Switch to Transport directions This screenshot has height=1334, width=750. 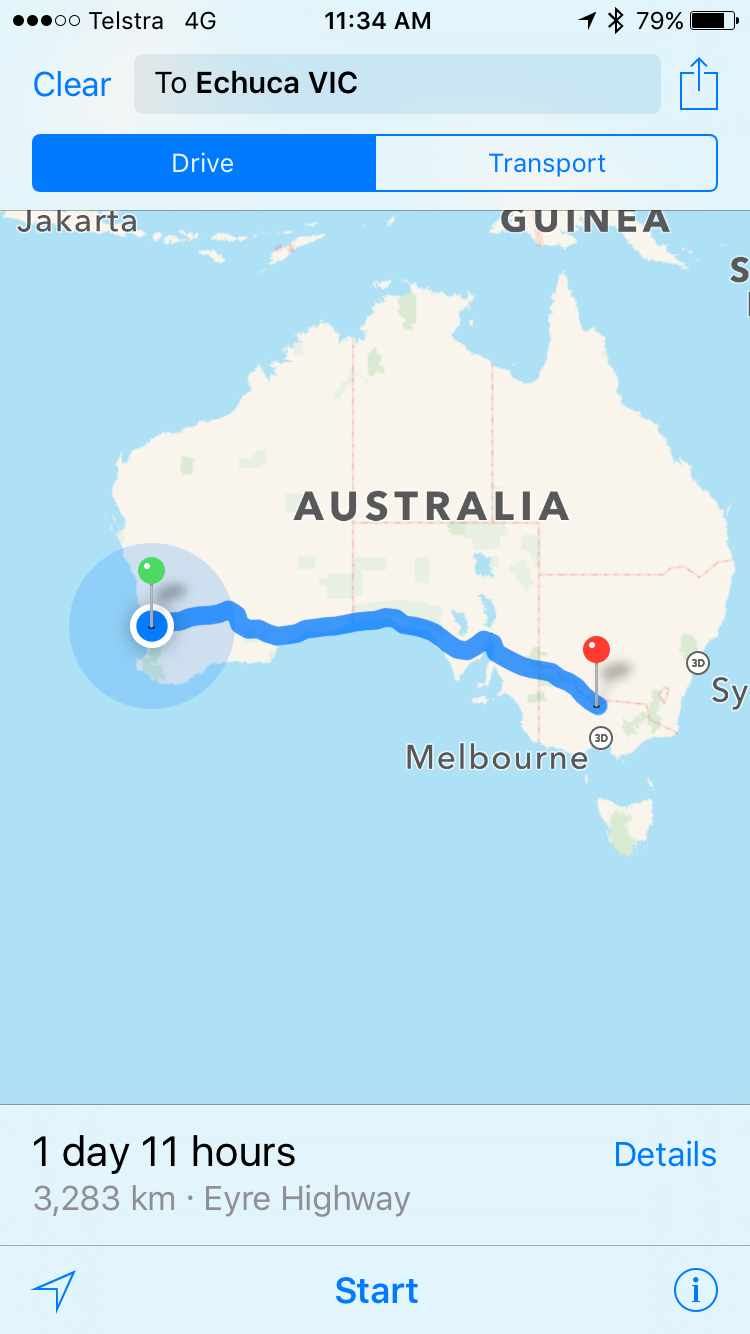pyautogui.click(x=546, y=163)
